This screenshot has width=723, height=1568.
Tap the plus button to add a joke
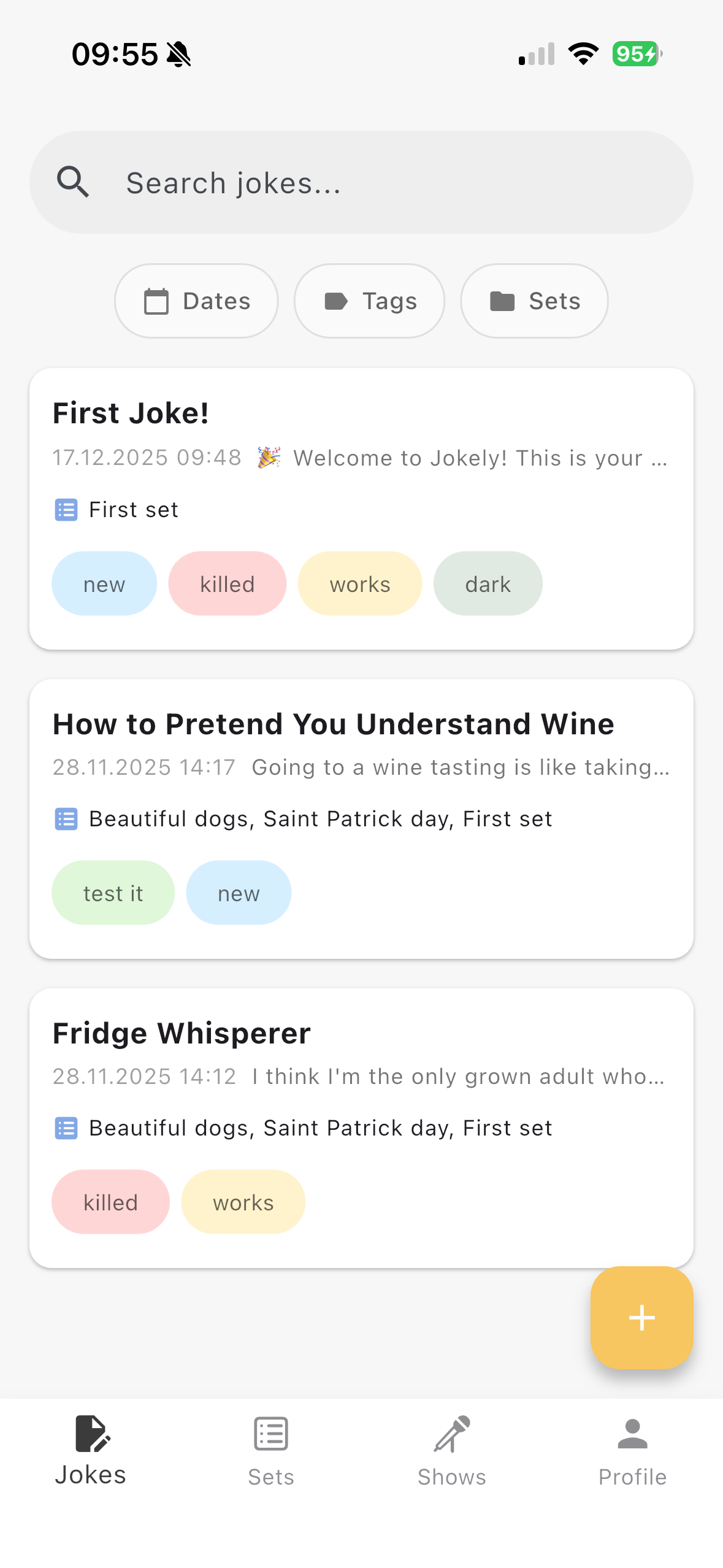point(641,1316)
